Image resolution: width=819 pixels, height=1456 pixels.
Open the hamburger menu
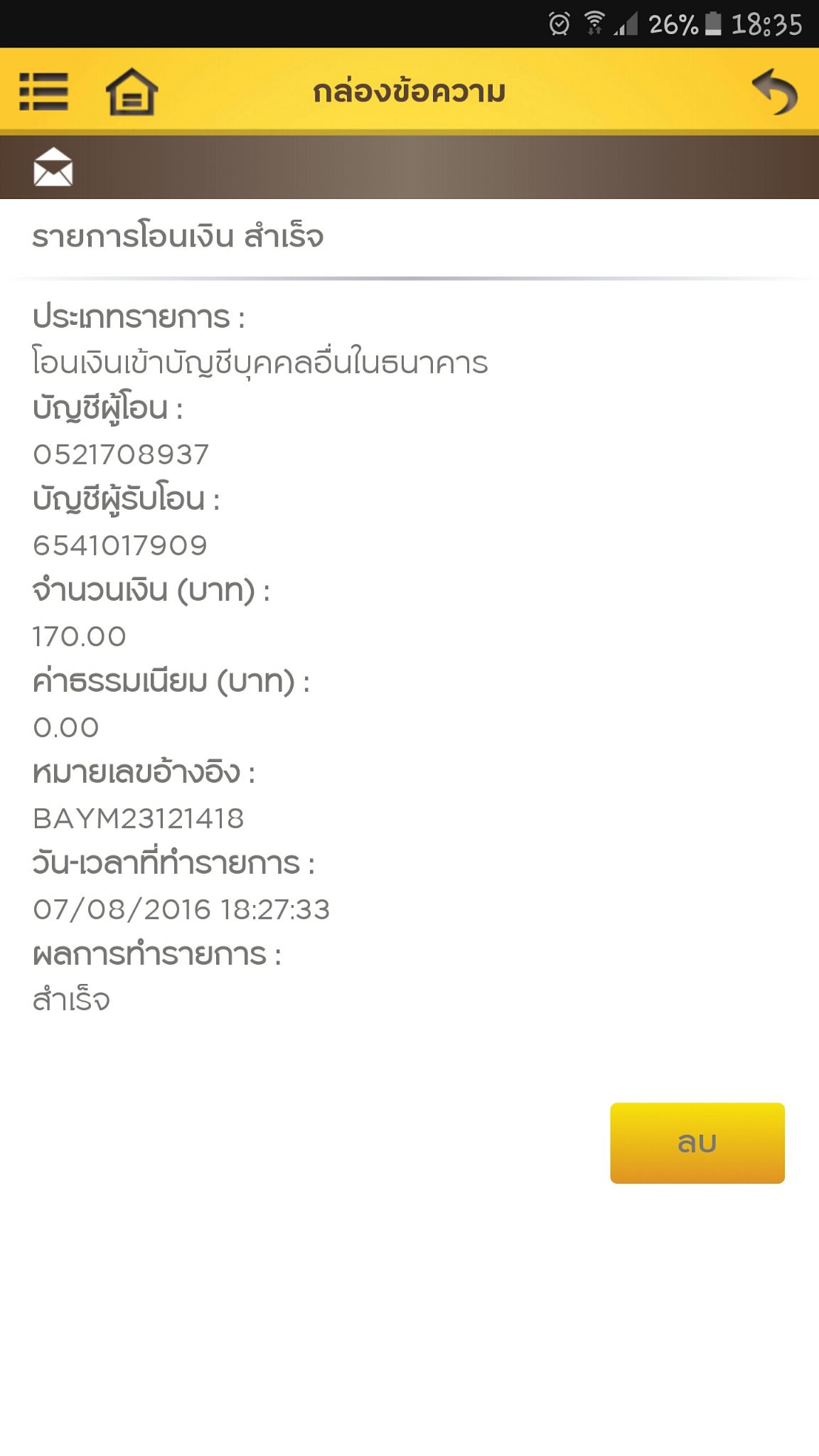[43, 92]
